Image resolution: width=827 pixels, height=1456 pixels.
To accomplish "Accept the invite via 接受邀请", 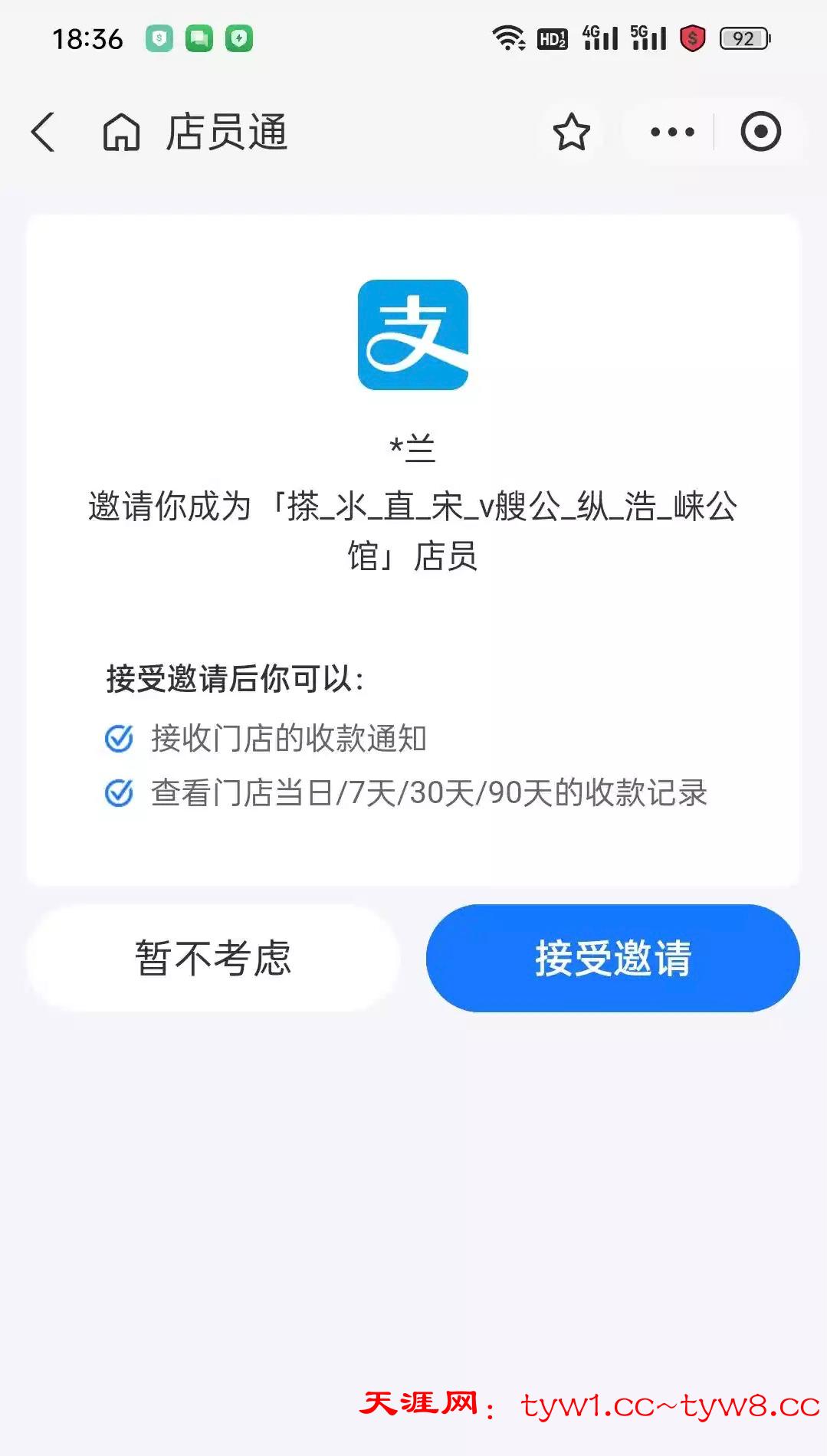I will point(612,958).
